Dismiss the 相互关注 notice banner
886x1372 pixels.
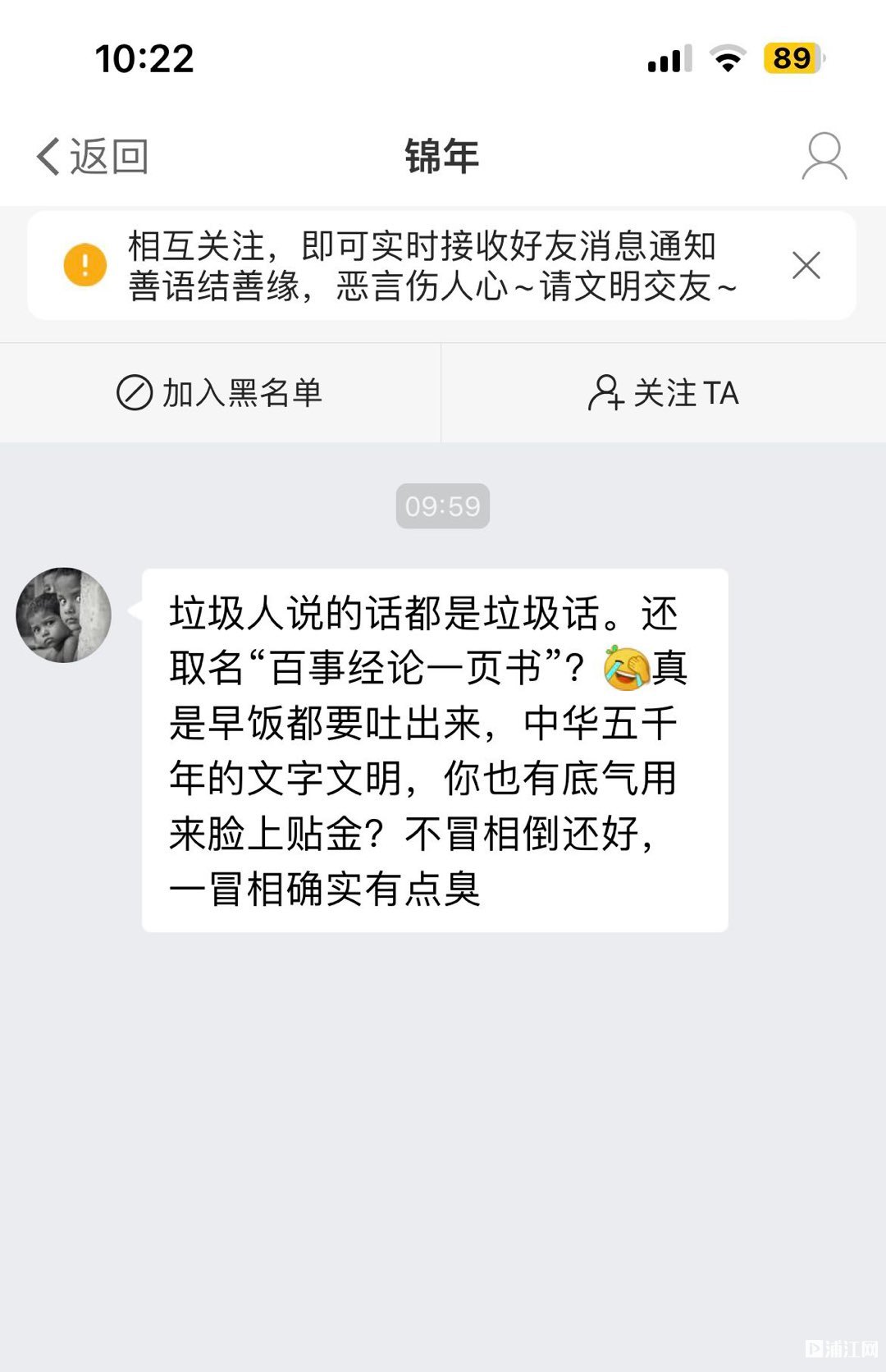(806, 265)
